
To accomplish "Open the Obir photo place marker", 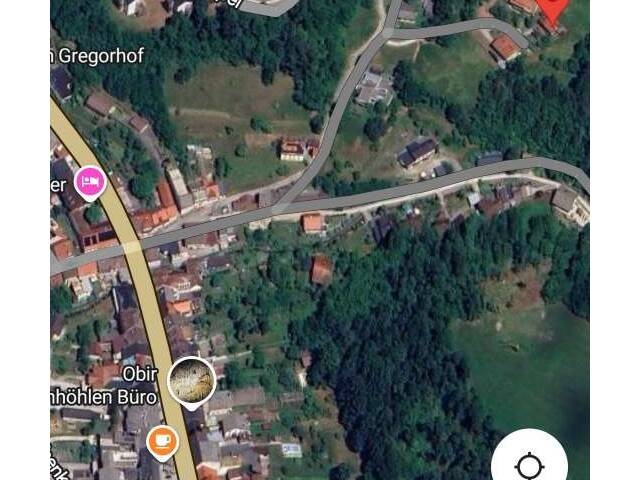I will [191, 382].
